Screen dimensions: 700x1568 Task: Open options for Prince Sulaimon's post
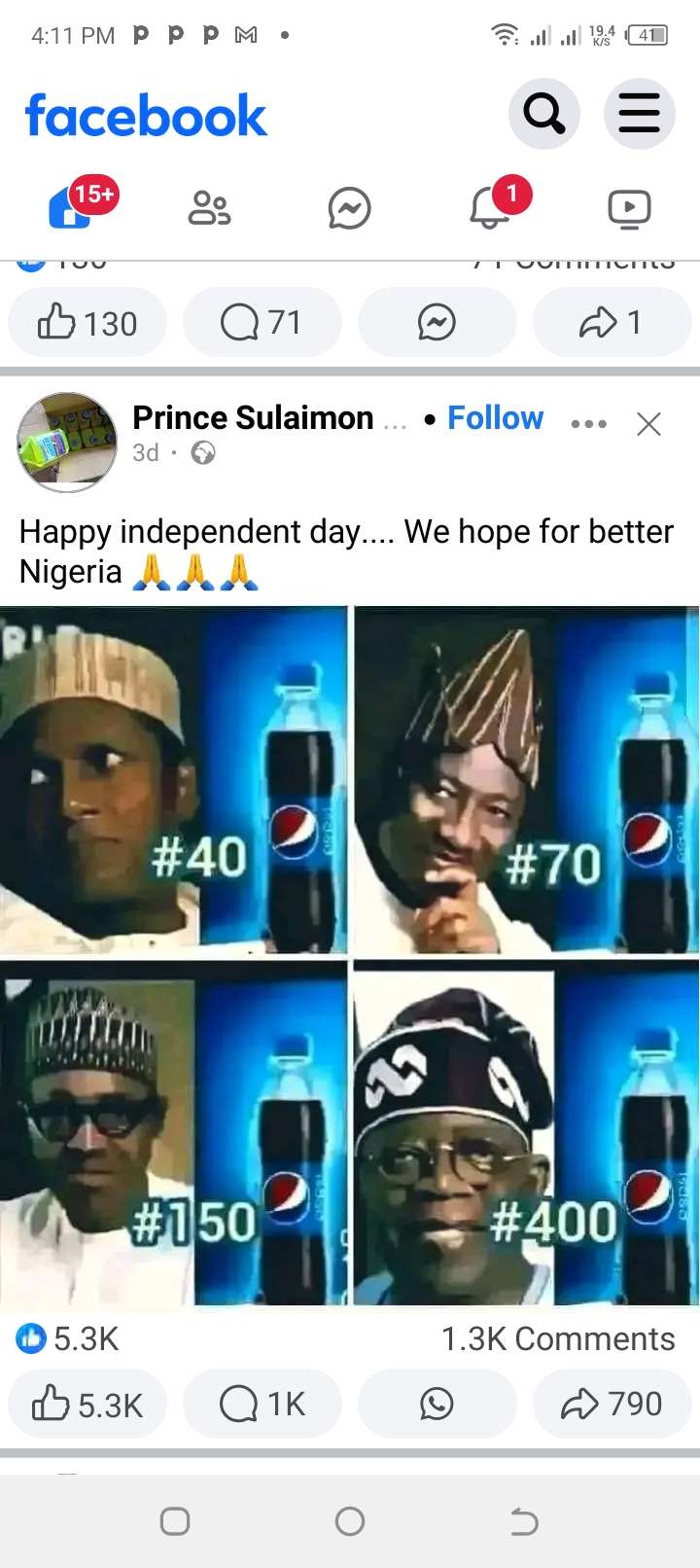[589, 424]
